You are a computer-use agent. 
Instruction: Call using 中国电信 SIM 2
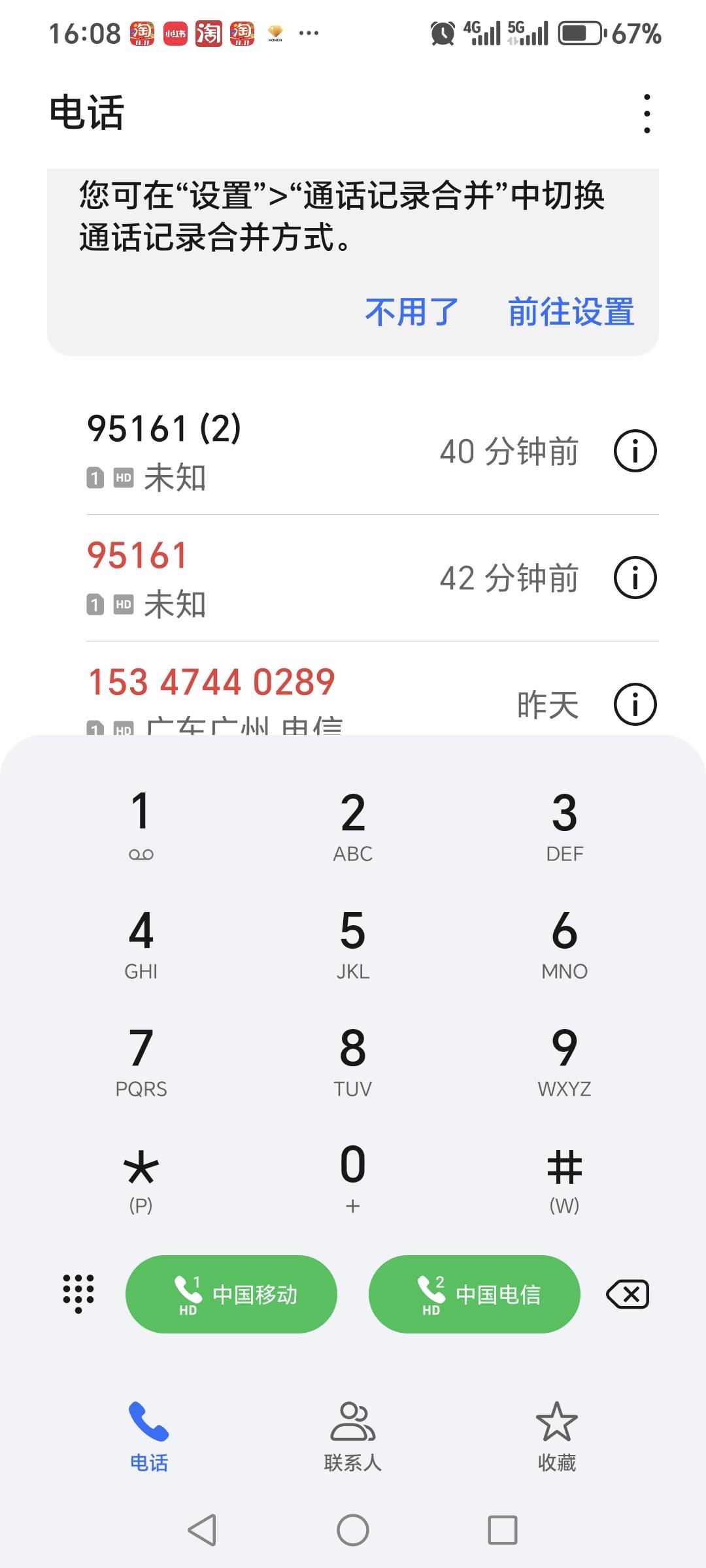pyautogui.click(x=475, y=1294)
